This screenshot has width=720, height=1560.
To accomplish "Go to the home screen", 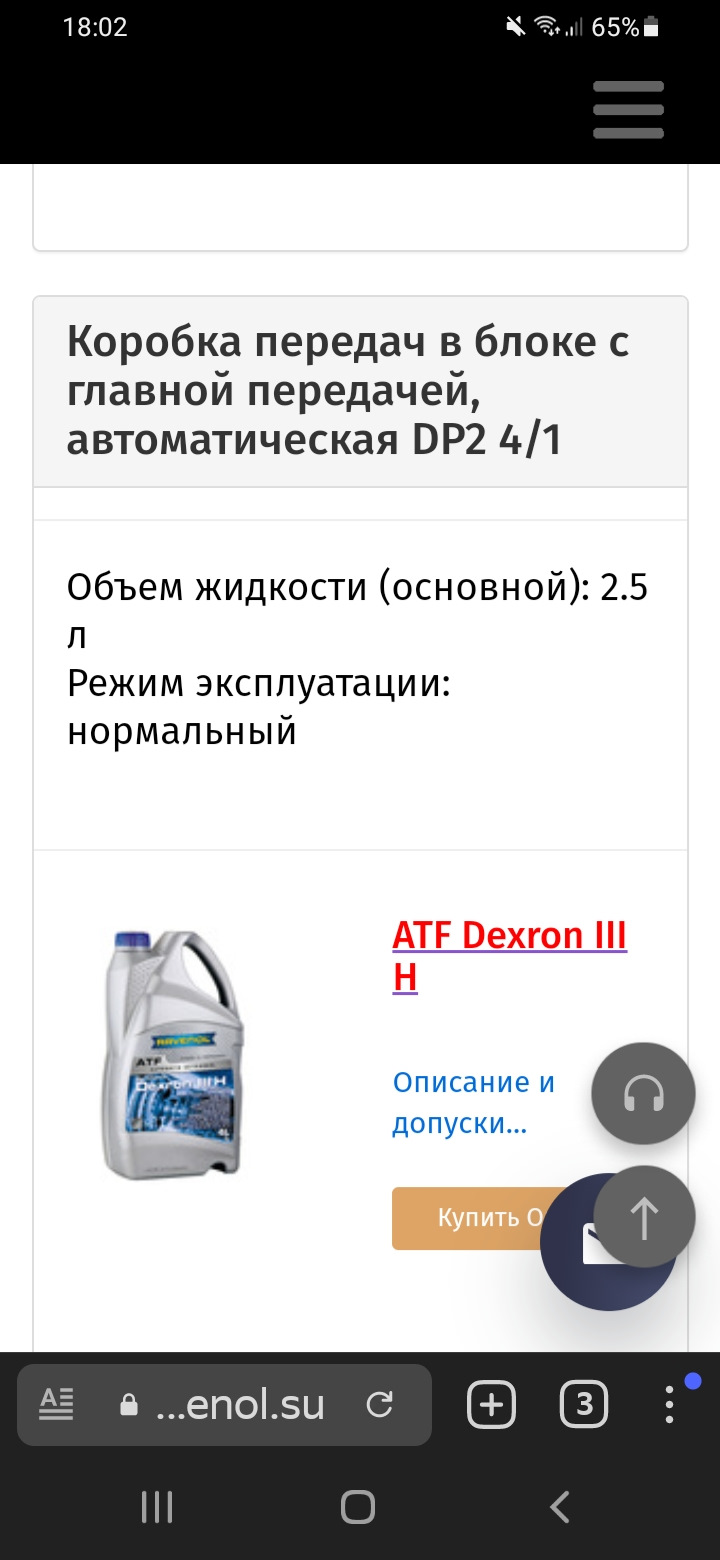I will (358, 1506).
